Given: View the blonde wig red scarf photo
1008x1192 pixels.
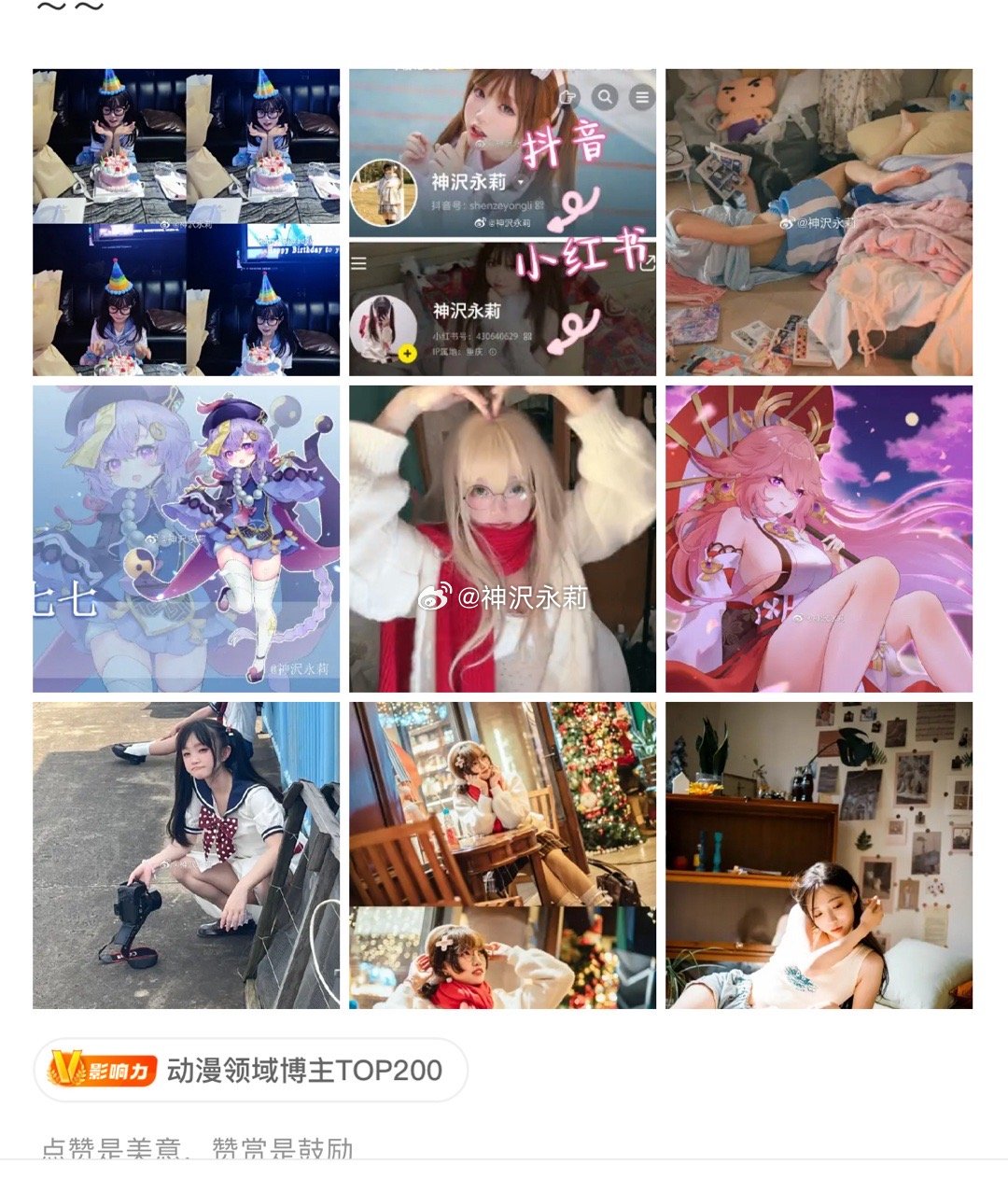Looking at the screenshot, I should pyautogui.click(x=502, y=539).
